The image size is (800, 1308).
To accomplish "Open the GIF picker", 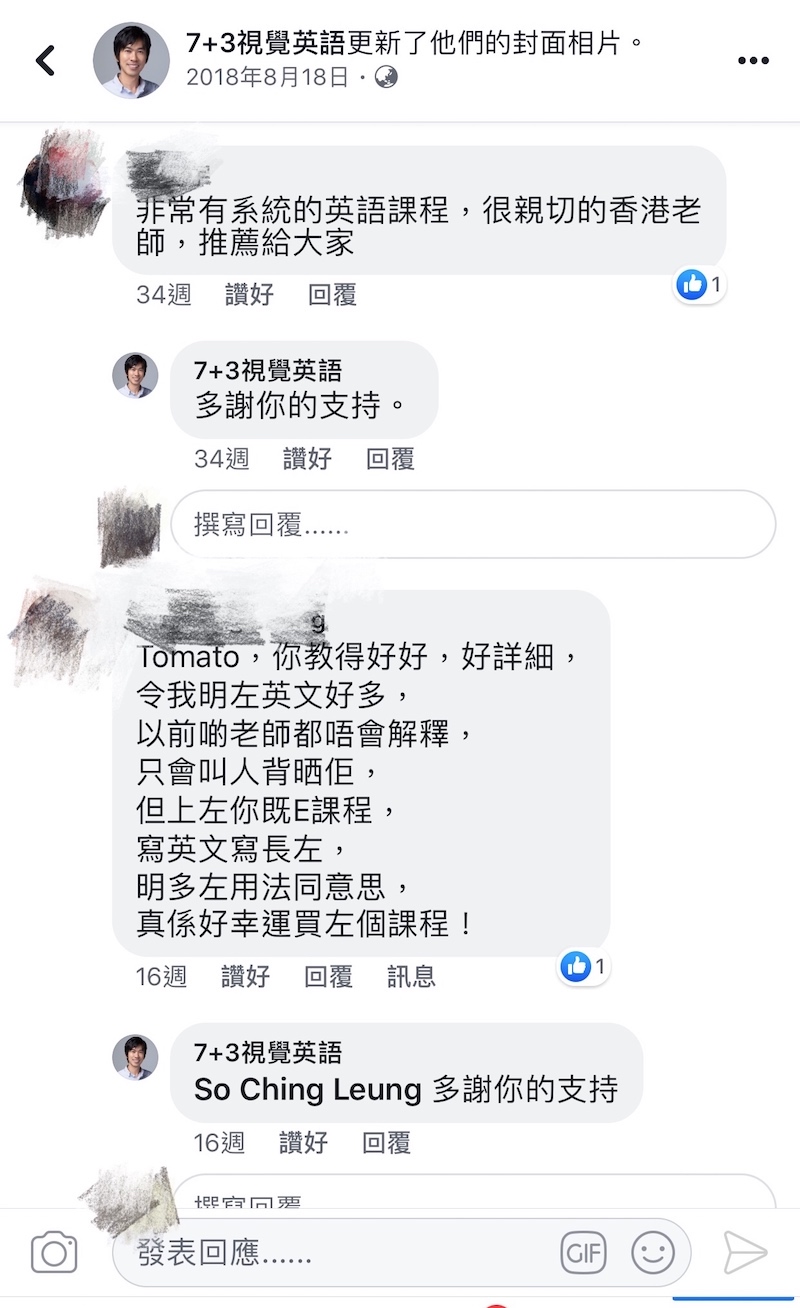I will click(584, 1253).
